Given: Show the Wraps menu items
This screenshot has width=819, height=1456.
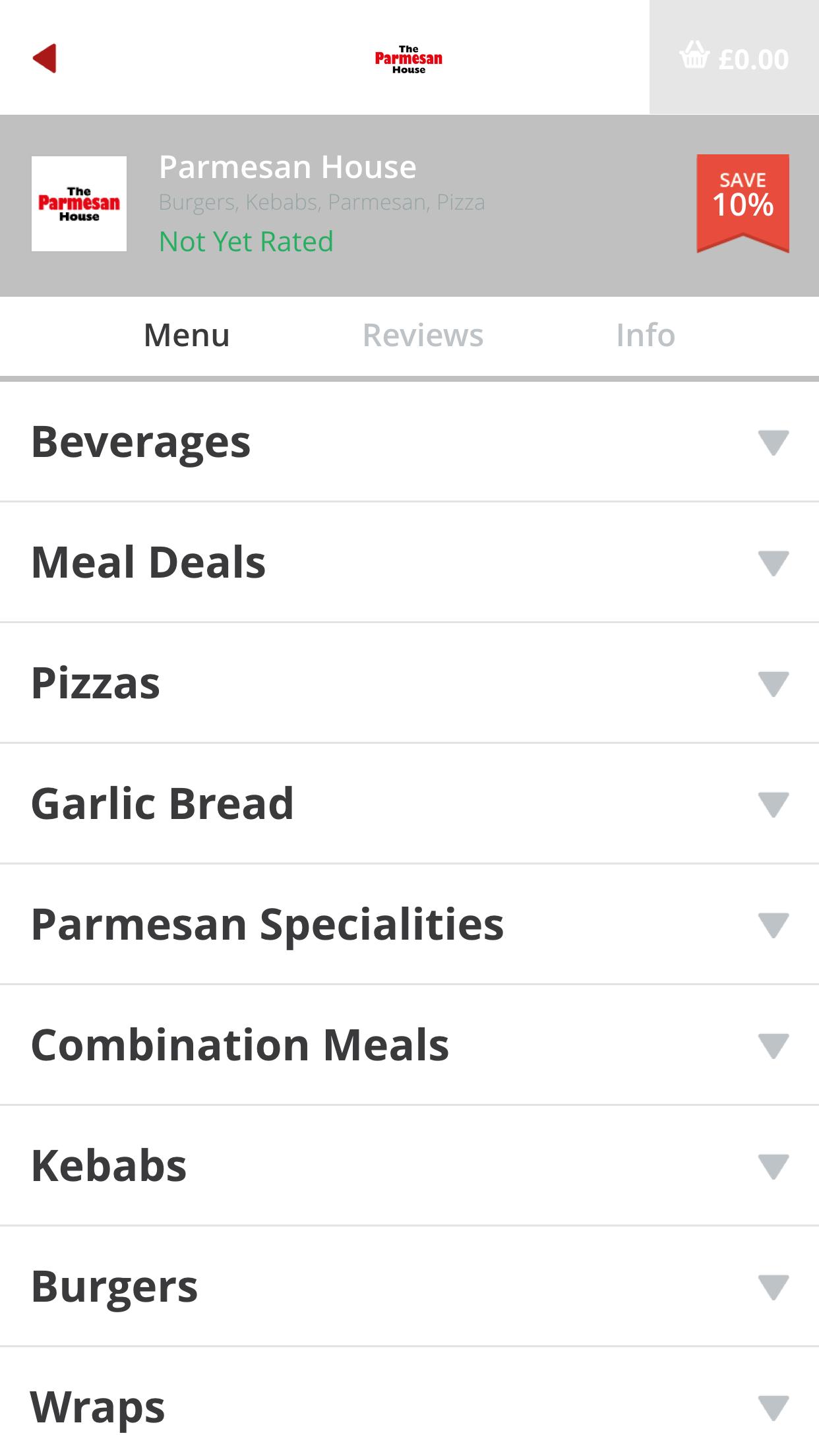Looking at the screenshot, I should [409, 1403].
